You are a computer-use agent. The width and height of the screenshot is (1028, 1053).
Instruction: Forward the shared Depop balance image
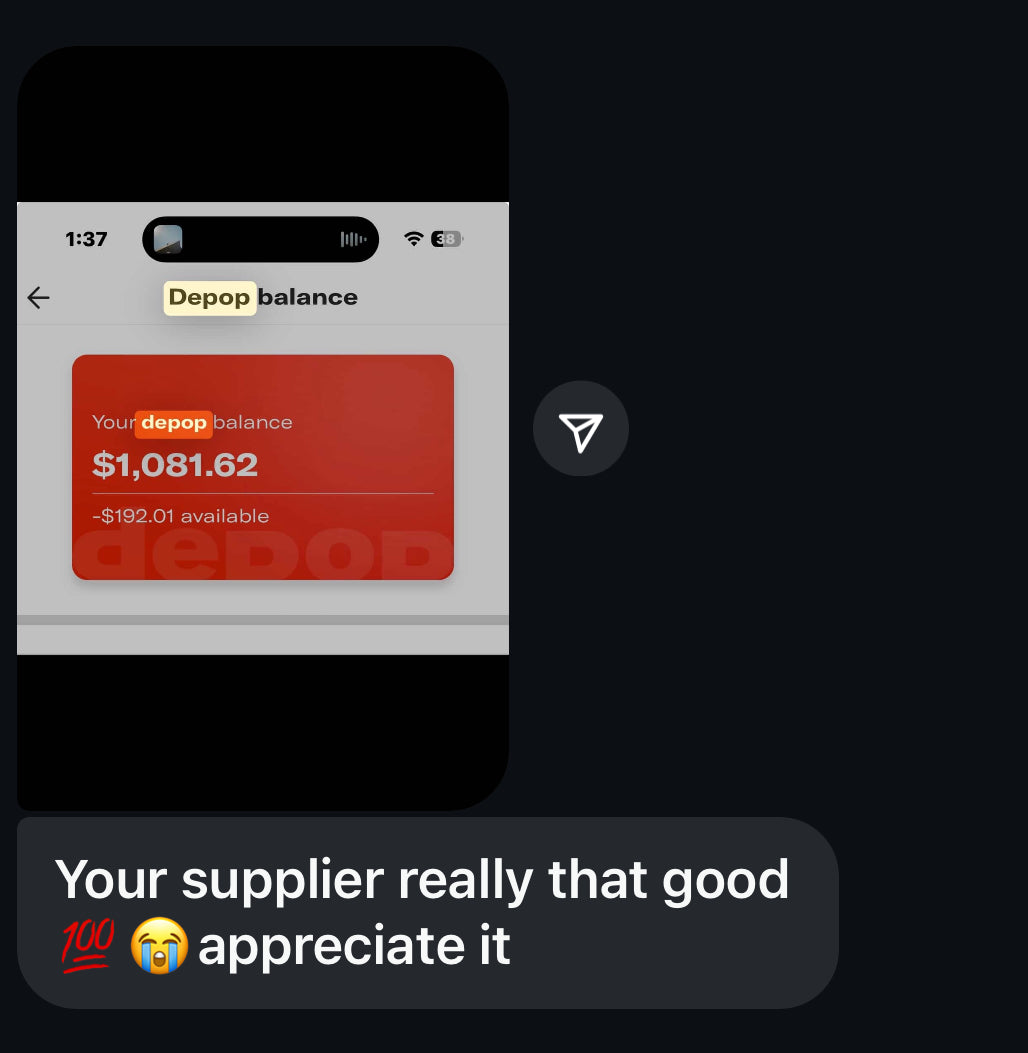581,429
